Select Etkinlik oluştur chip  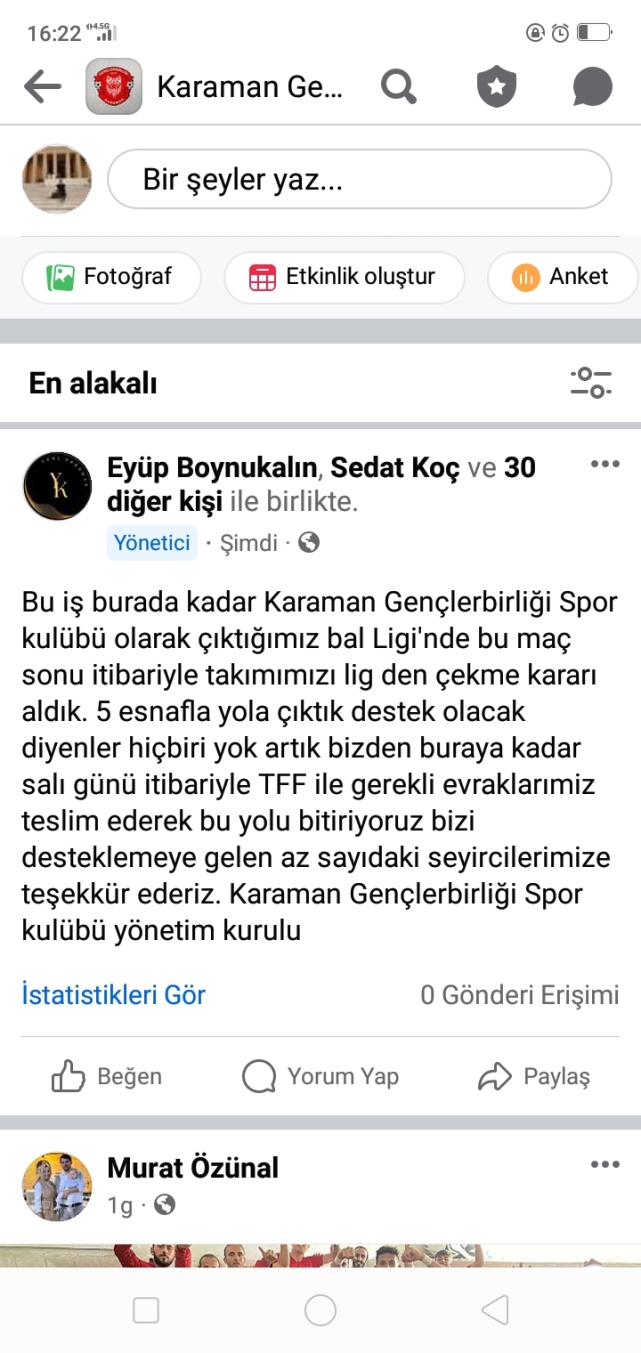pyautogui.click(x=344, y=277)
